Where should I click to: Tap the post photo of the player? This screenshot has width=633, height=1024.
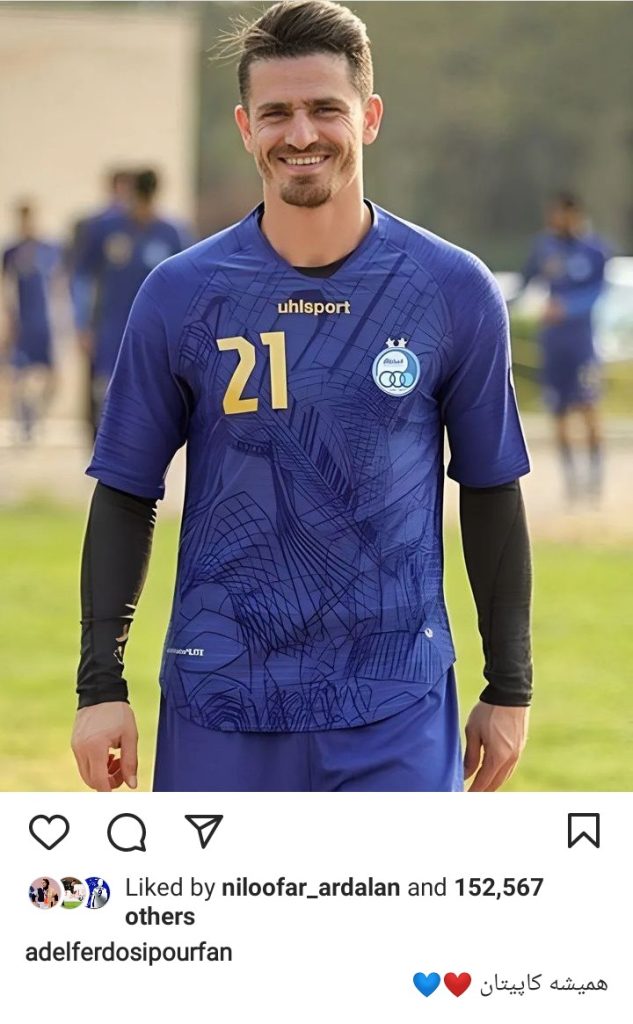pos(316,396)
